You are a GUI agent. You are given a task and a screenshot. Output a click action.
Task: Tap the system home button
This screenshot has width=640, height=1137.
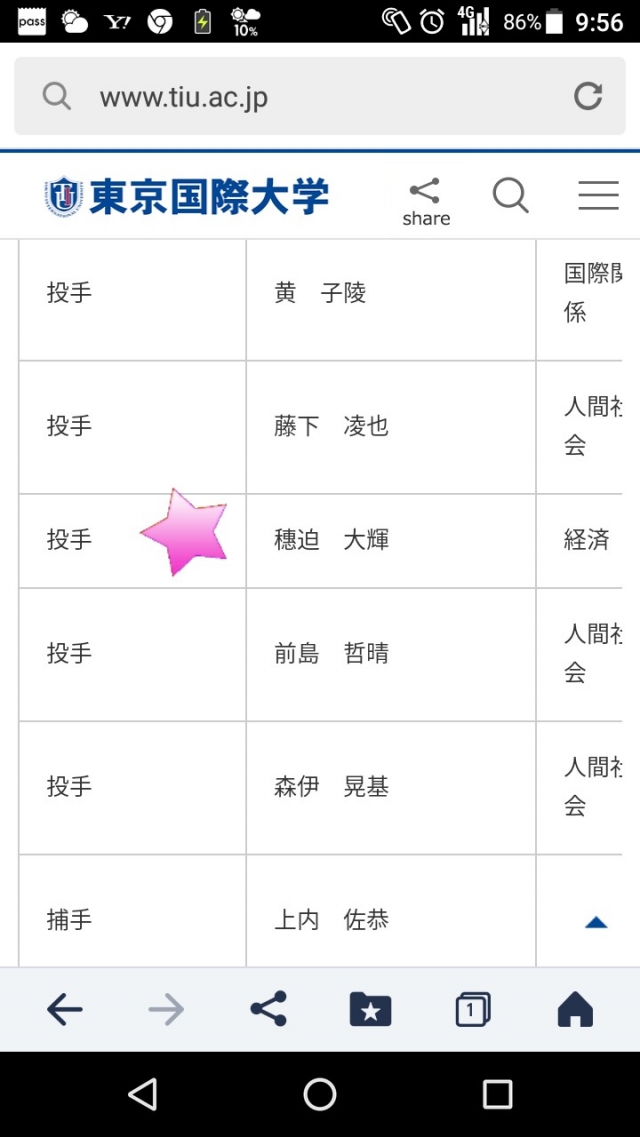[320, 1094]
